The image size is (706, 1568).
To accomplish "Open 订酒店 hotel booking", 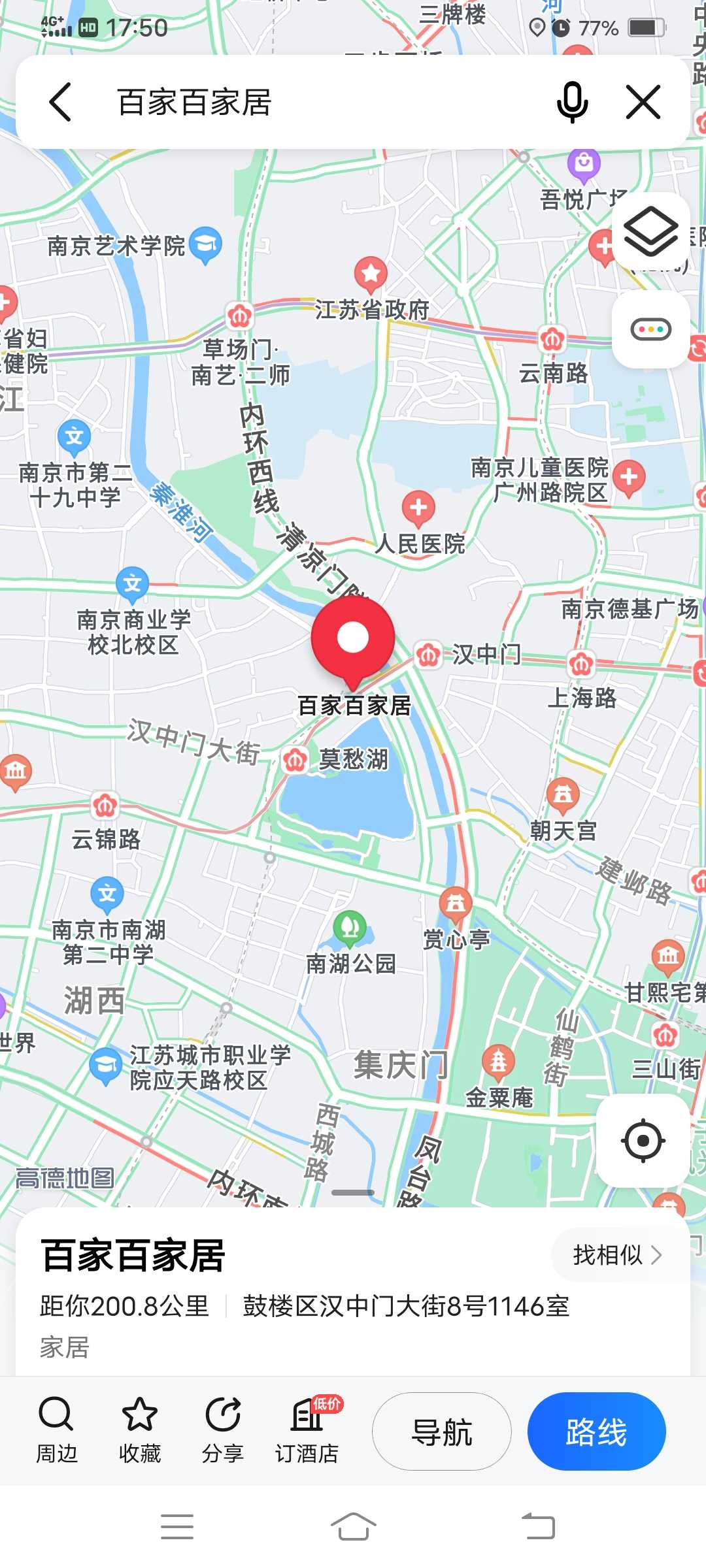I will click(x=307, y=1431).
